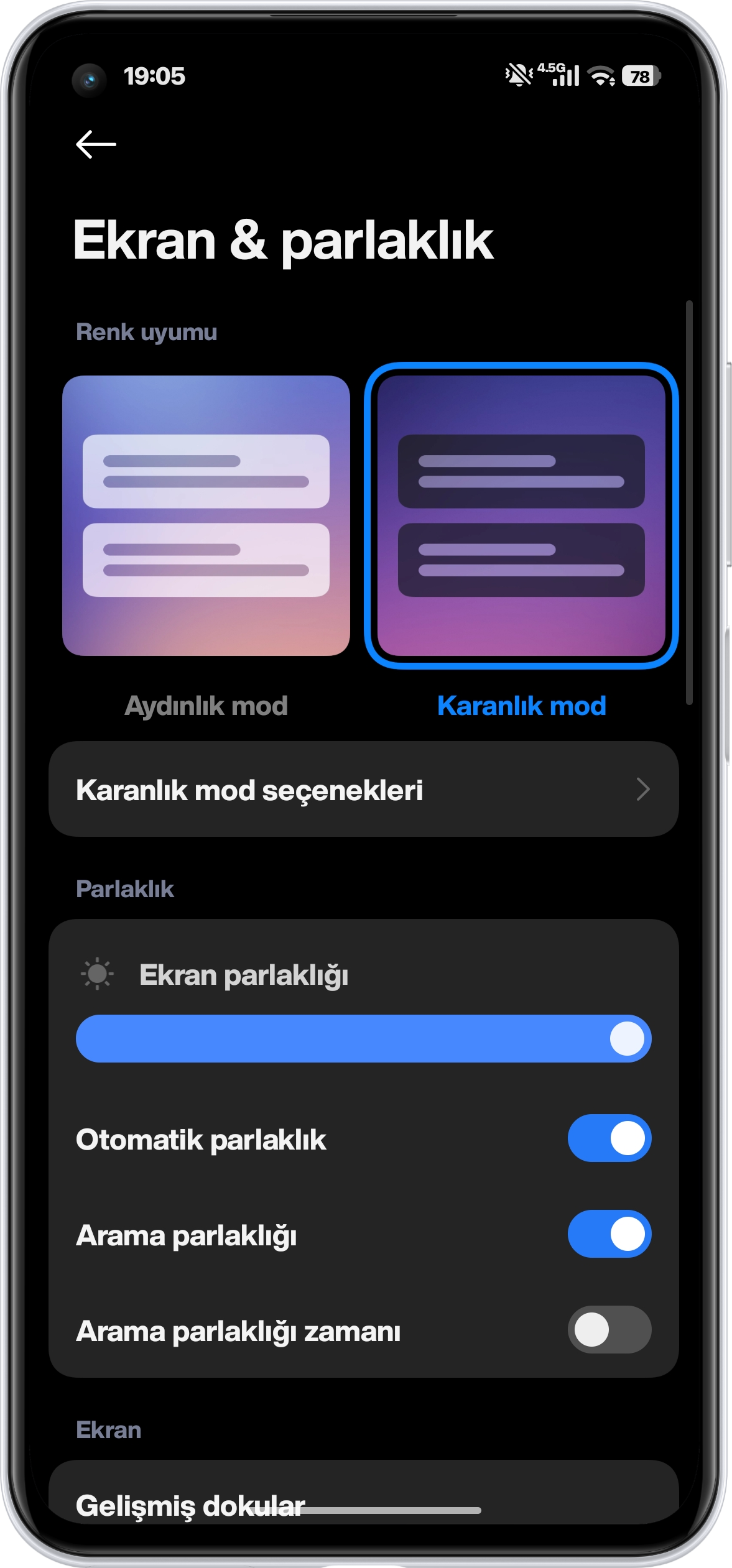Enable Arama parlaklığı zamanı
The width and height of the screenshot is (732, 1568).
click(x=609, y=1330)
